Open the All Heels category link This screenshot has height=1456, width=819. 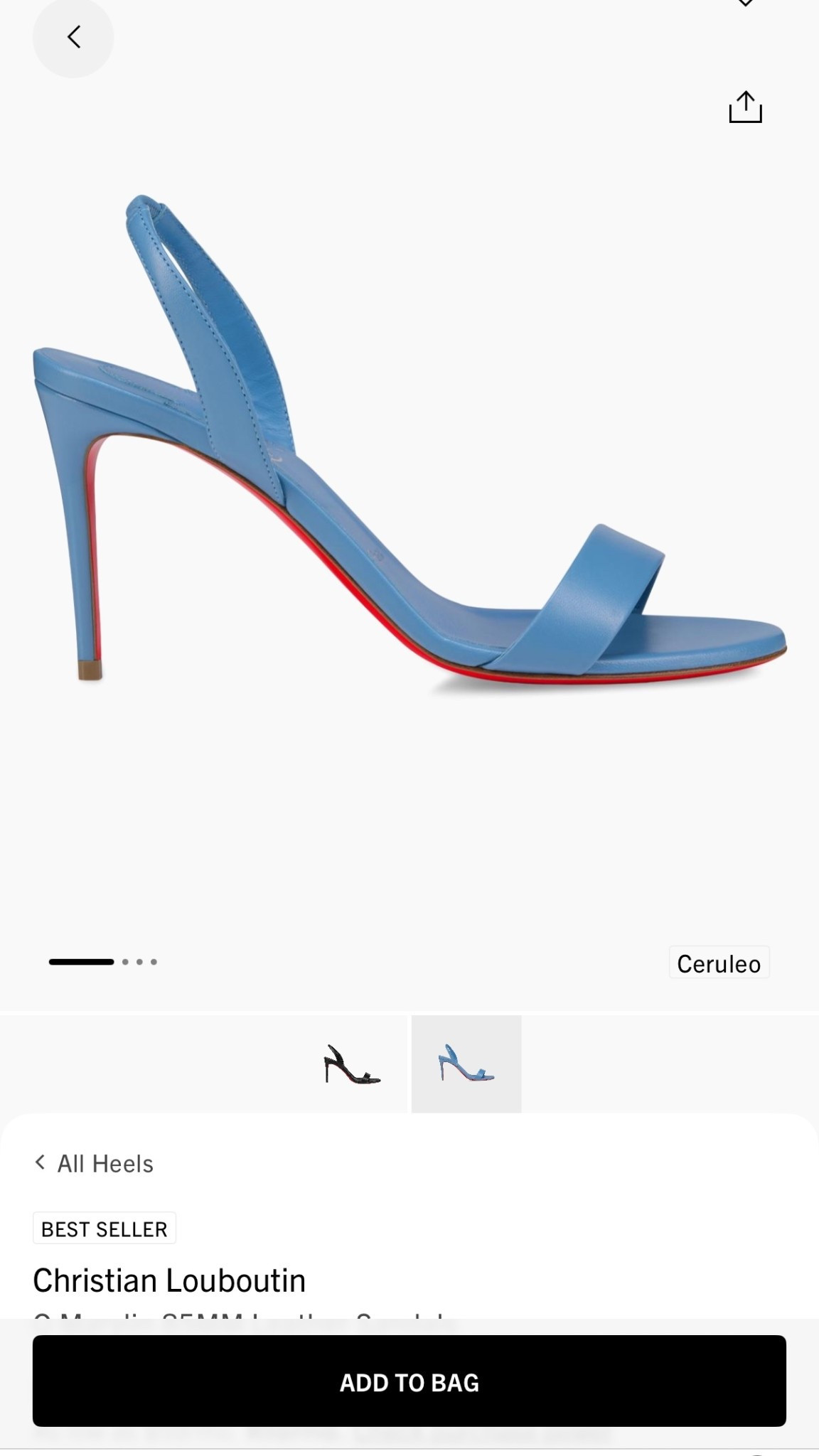pyautogui.click(x=95, y=1164)
